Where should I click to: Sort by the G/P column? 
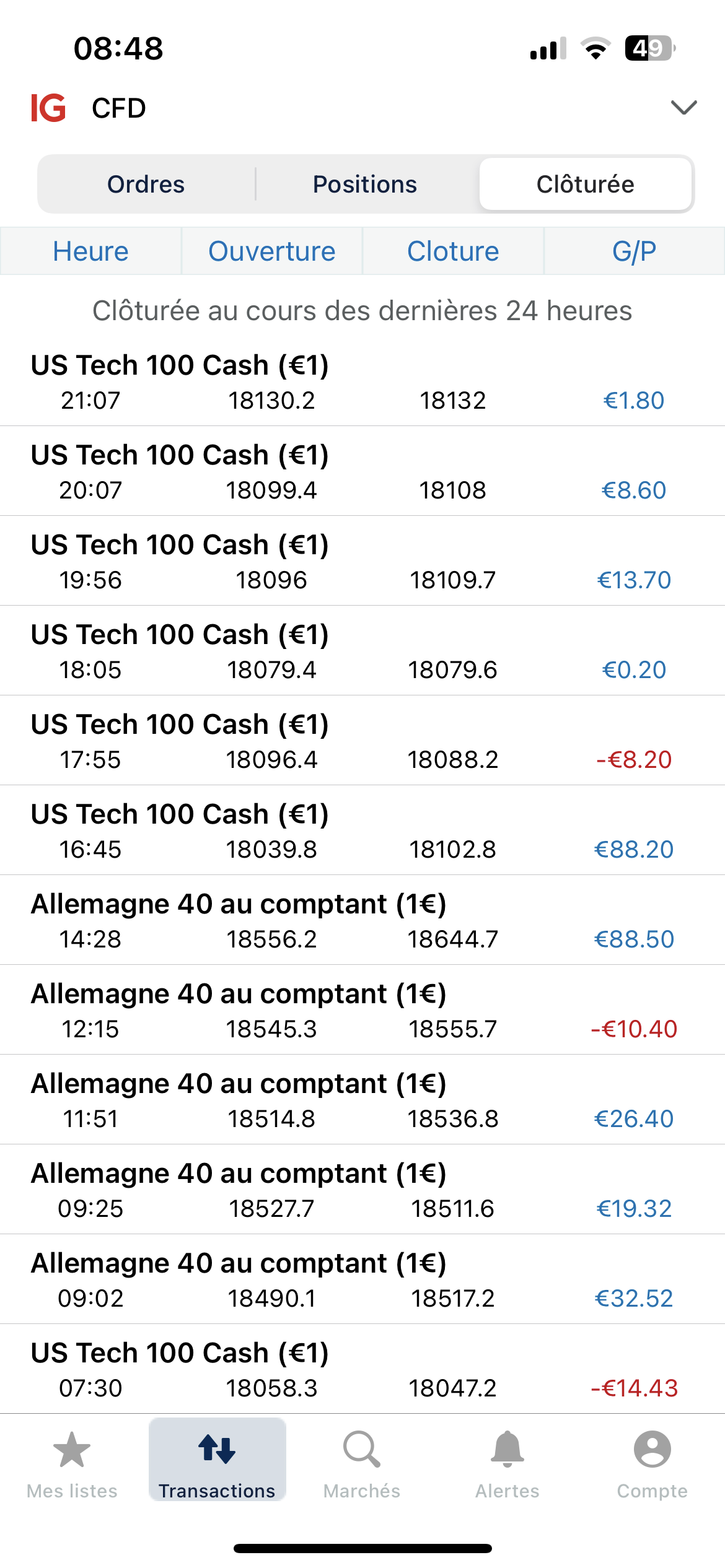[x=634, y=251]
